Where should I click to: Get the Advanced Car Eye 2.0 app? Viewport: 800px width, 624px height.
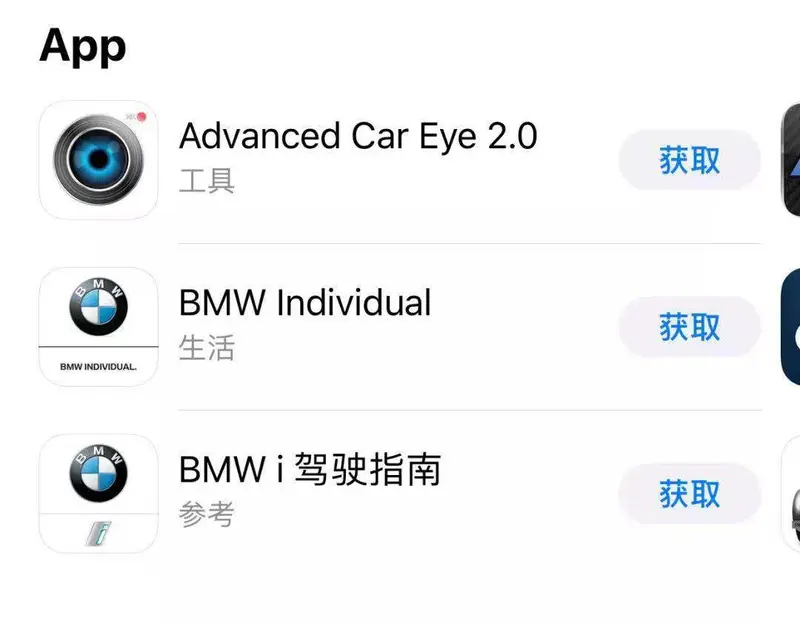point(689,160)
